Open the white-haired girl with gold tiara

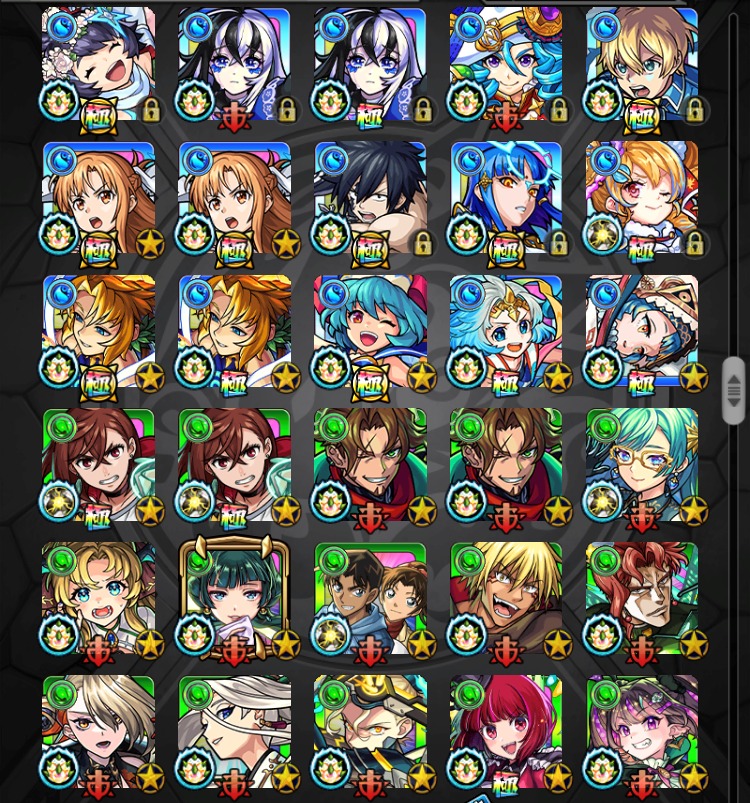505,332
